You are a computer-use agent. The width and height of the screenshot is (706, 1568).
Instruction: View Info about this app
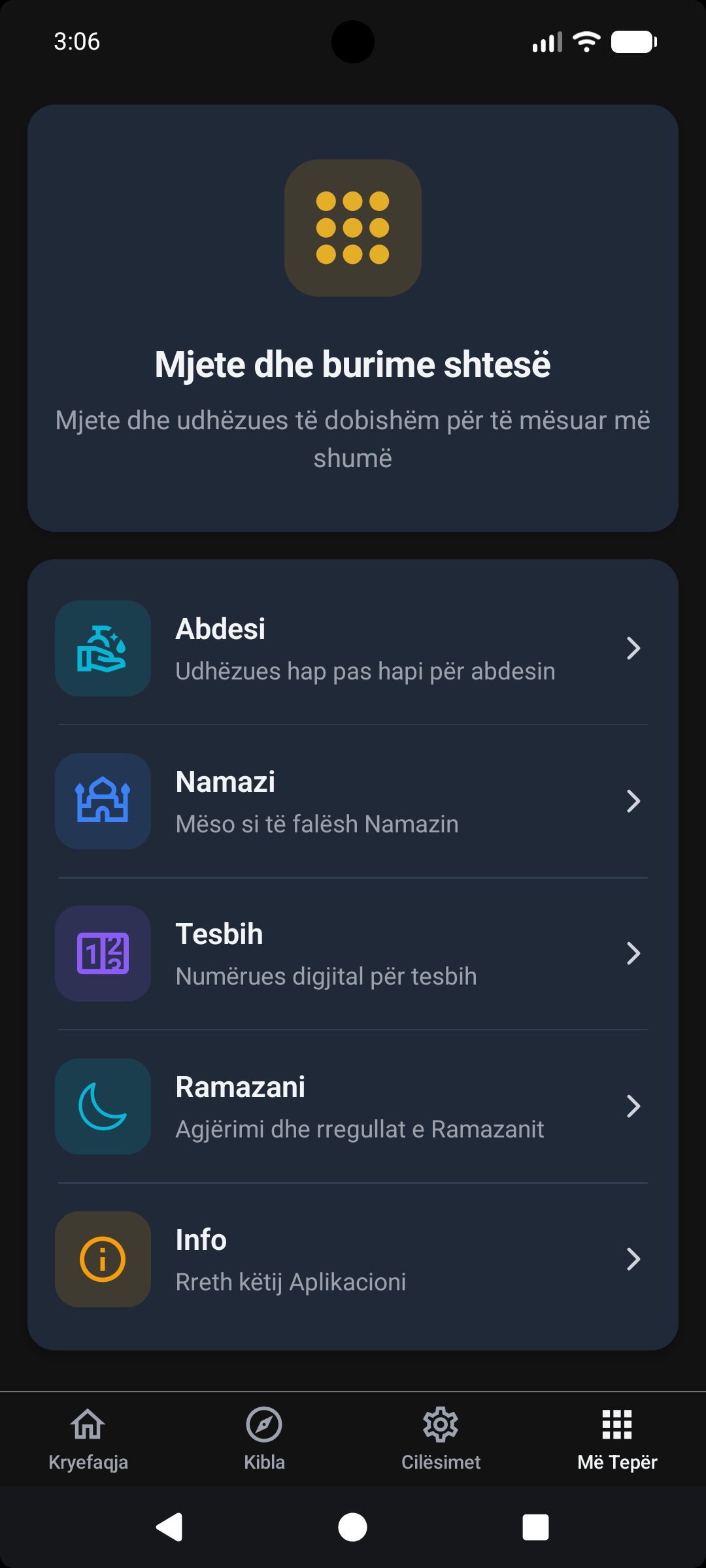coord(353,1260)
